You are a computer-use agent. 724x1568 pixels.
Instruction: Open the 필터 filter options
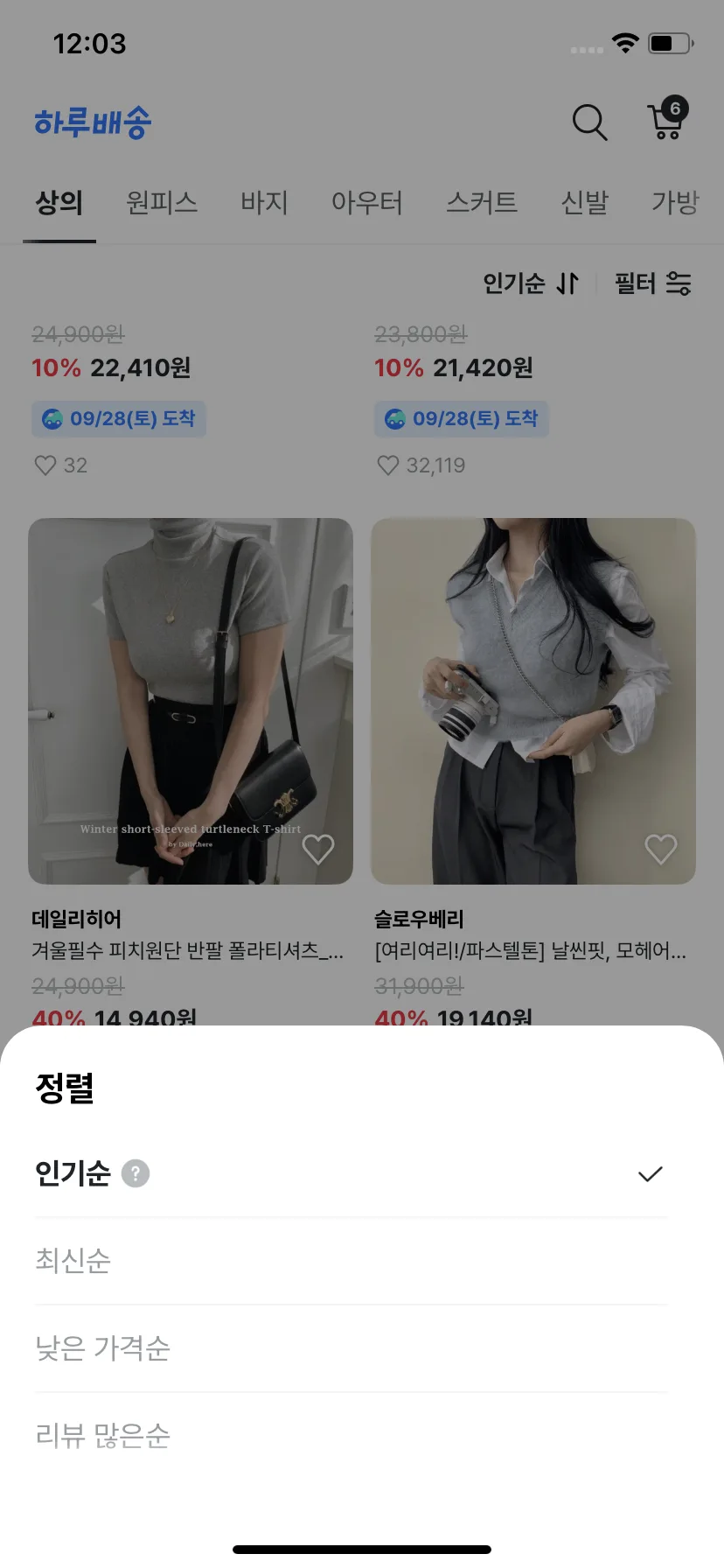pyautogui.click(x=652, y=283)
